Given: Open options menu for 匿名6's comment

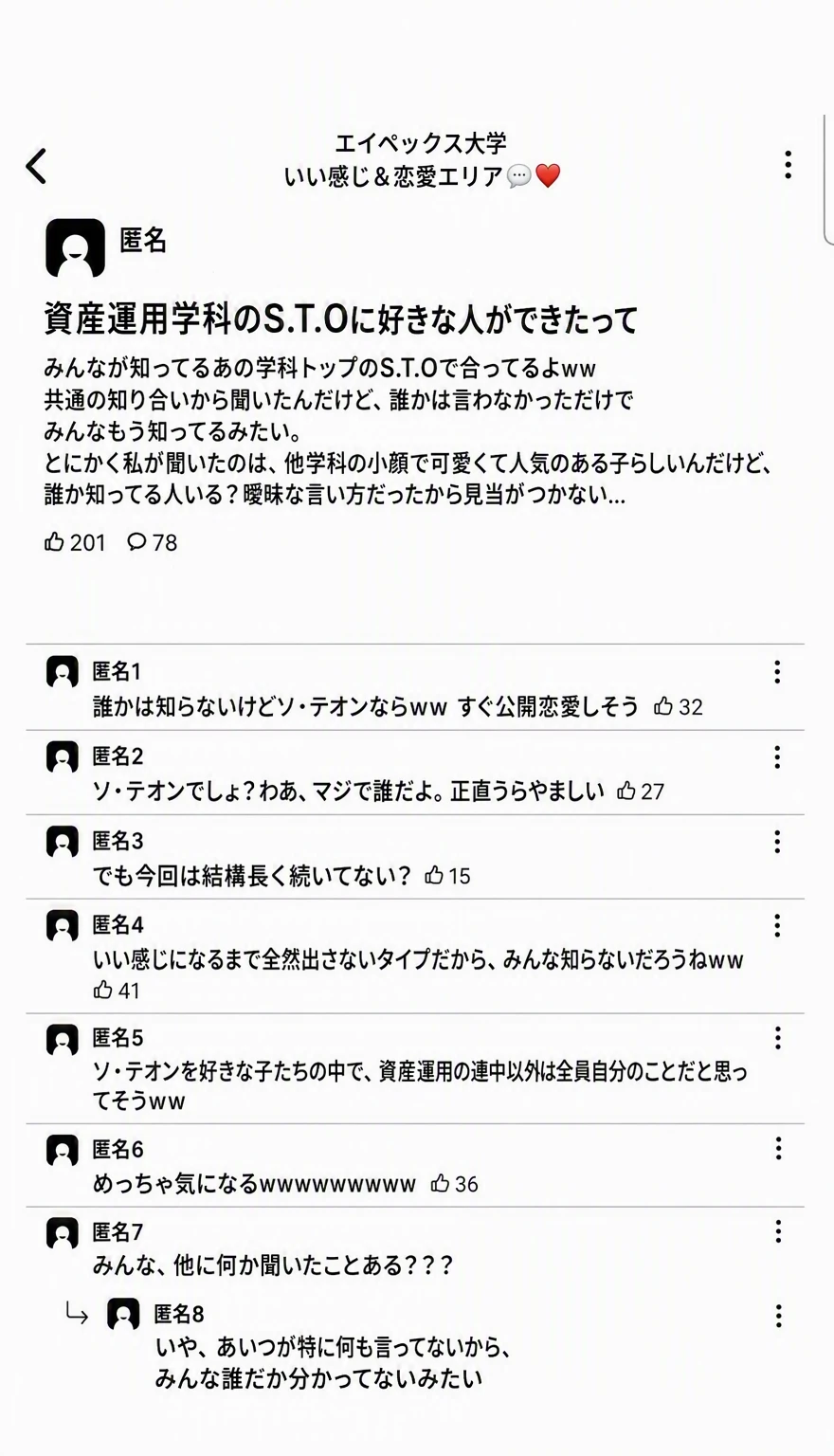Looking at the screenshot, I should coord(778,1149).
